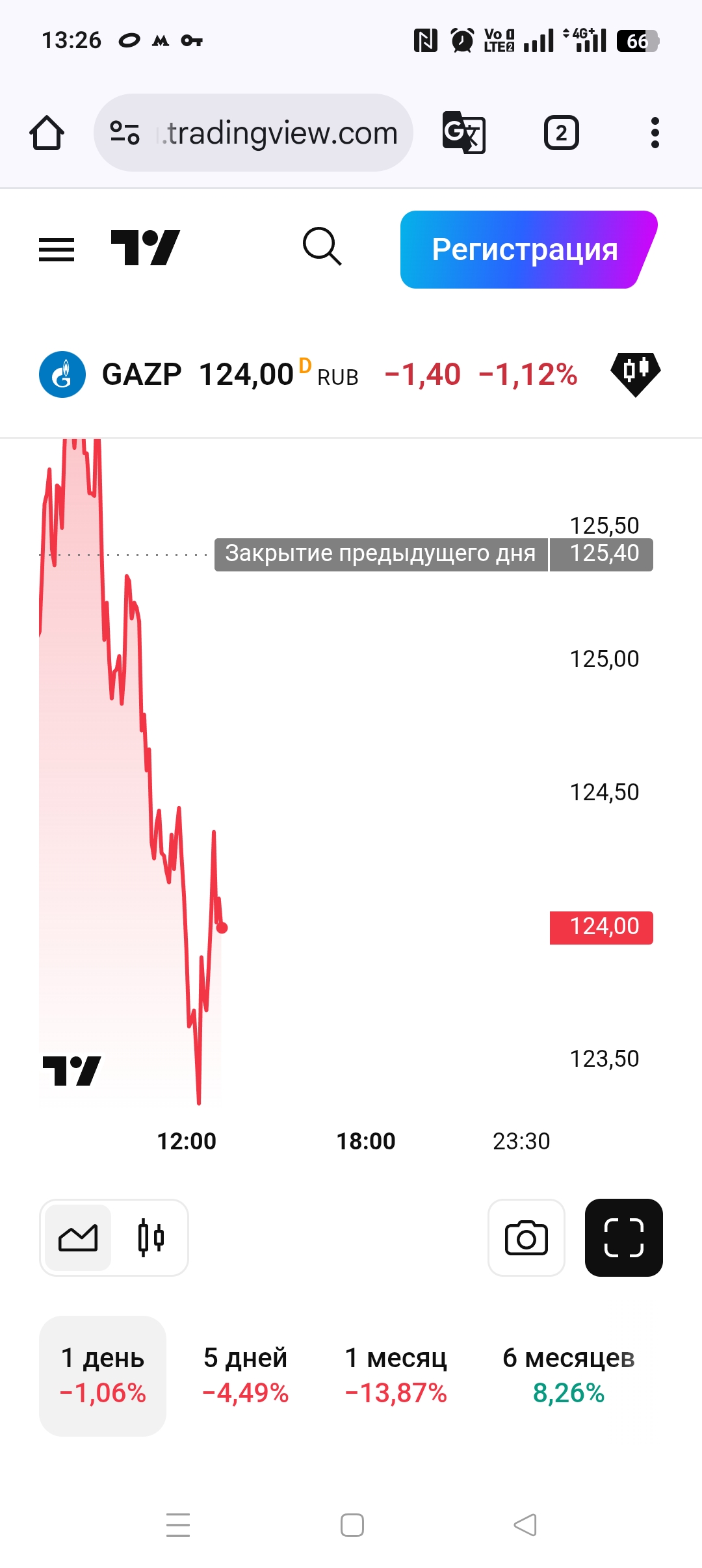Select the 1 месяц range

pyautogui.click(x=396, y=1375)
